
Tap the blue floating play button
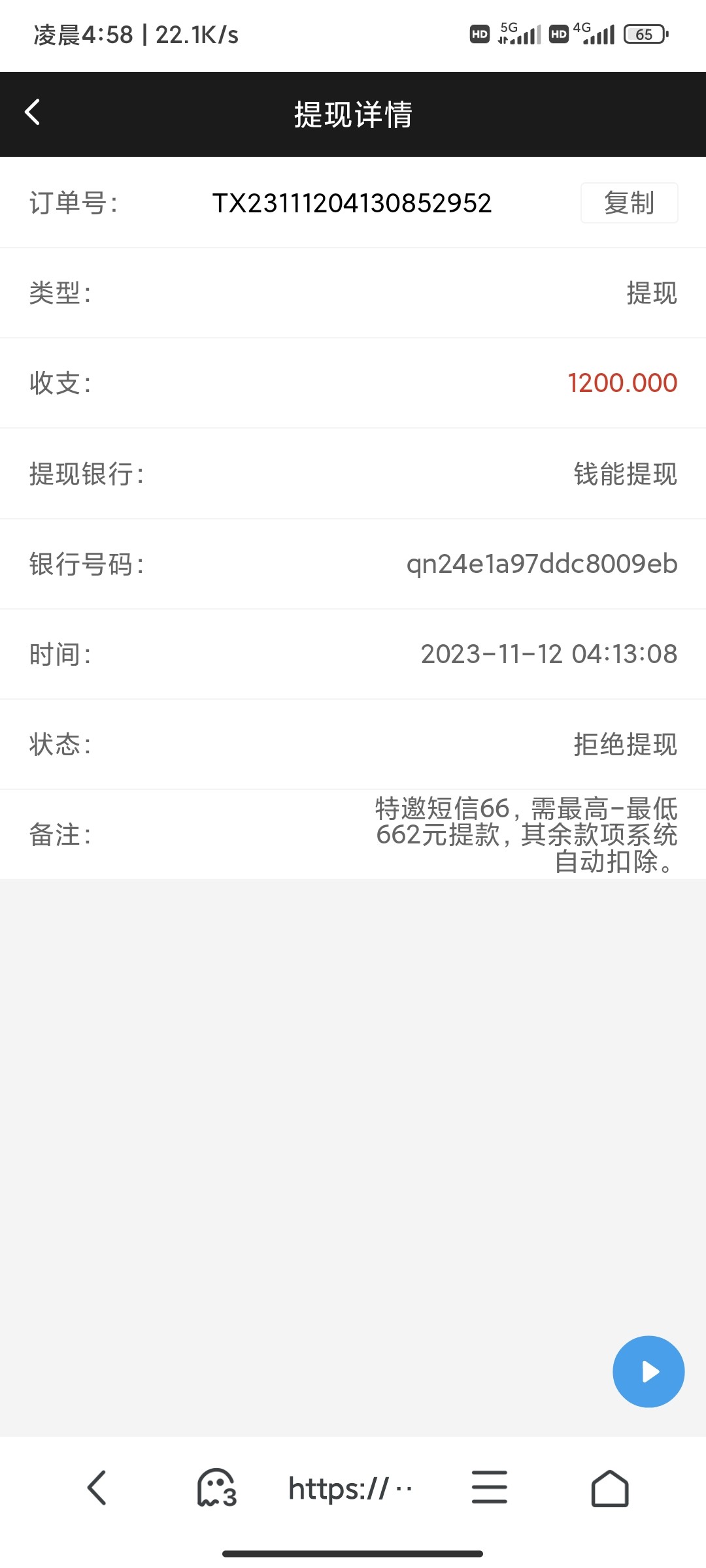point(648,1371)
